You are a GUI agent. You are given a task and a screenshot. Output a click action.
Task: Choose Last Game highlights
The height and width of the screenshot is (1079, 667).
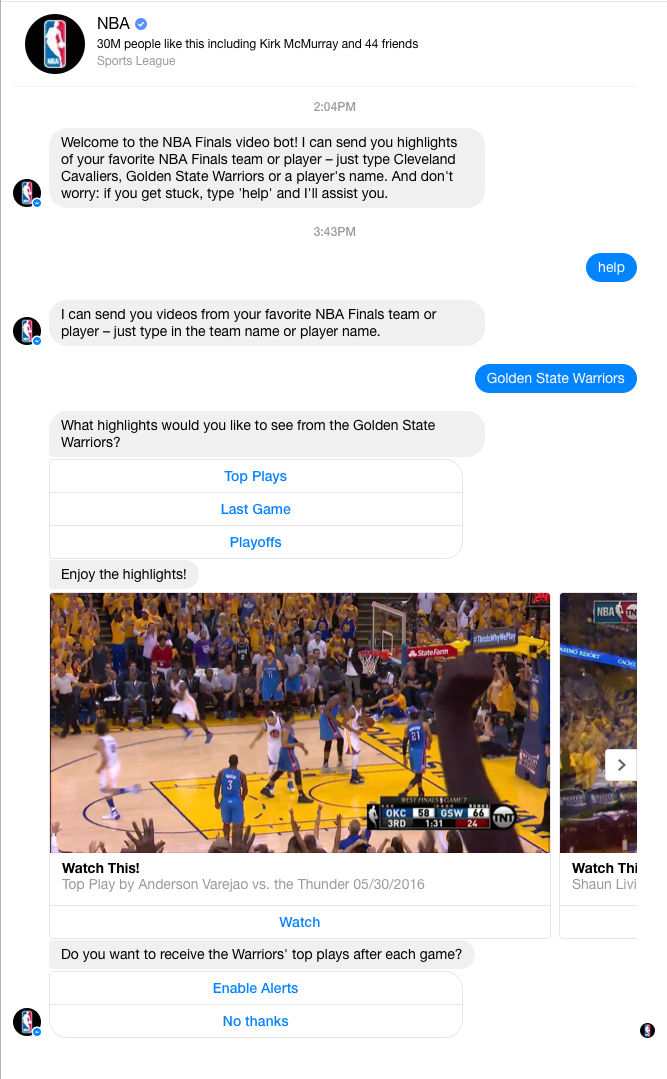[x=255, y=509]
